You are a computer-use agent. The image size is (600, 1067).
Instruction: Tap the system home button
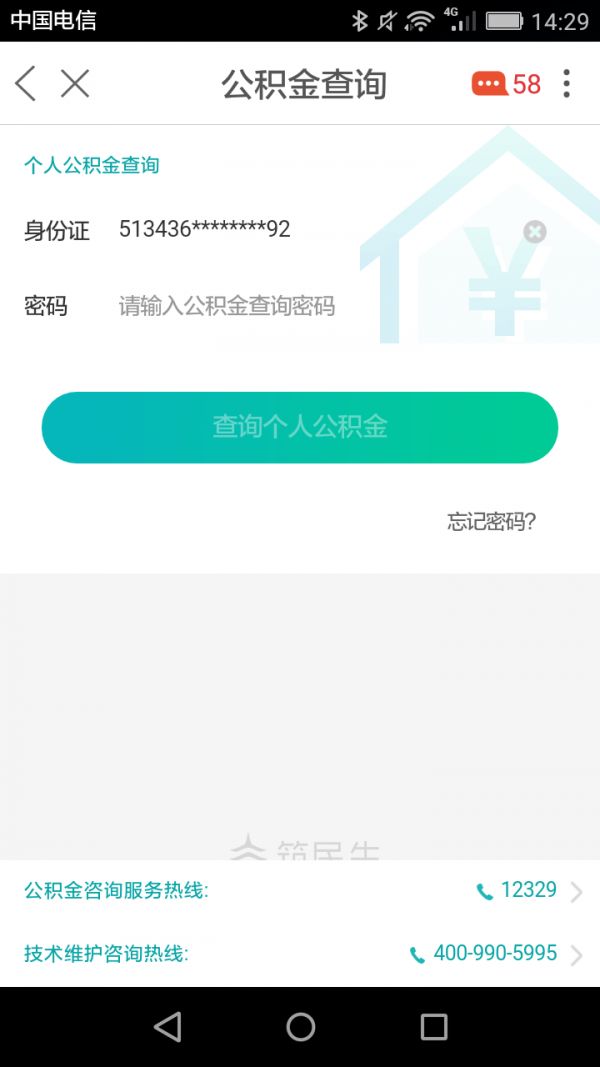[300, 1027]
